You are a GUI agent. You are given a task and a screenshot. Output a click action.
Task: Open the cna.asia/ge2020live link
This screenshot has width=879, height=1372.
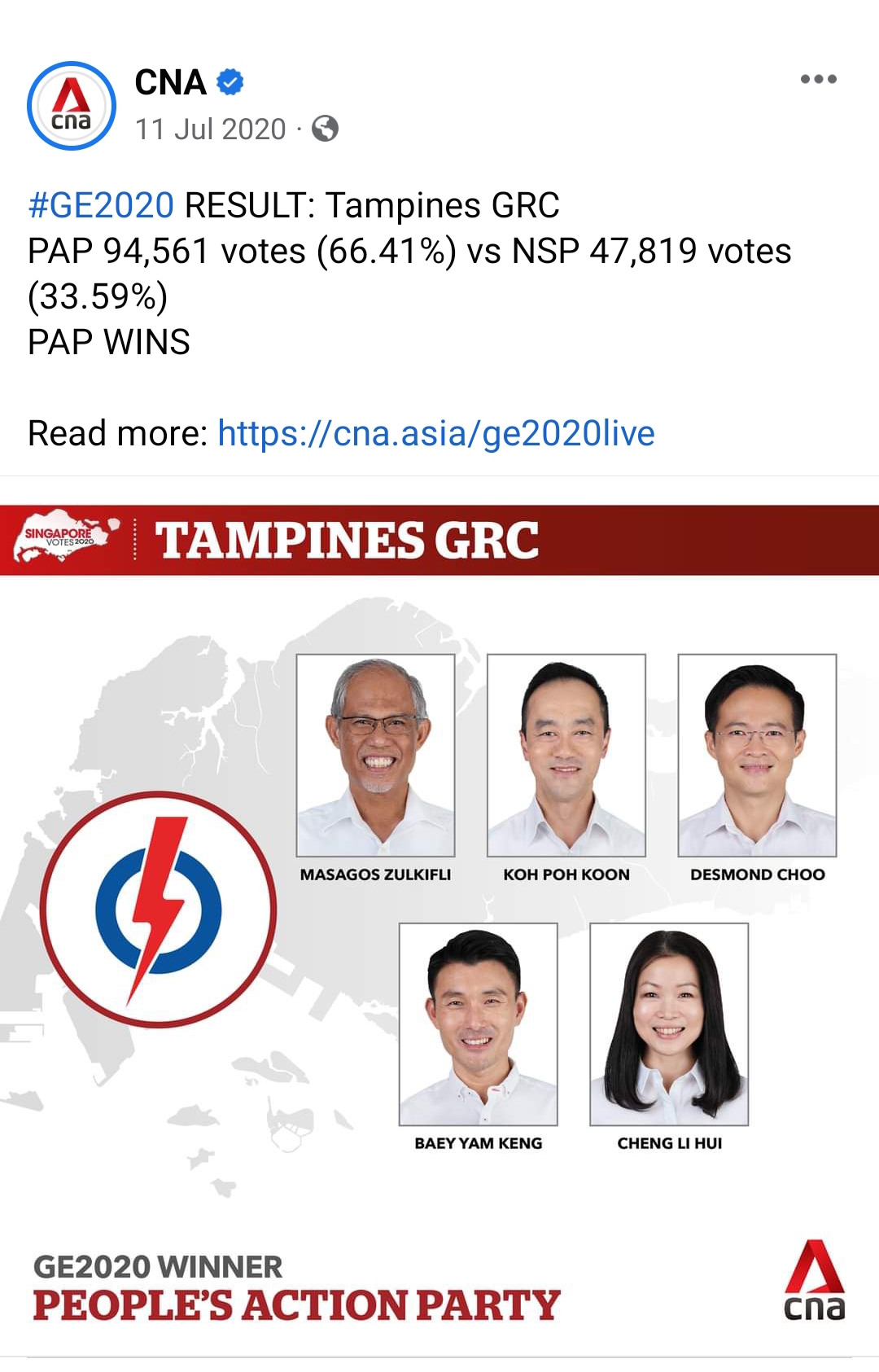[436, 433]
